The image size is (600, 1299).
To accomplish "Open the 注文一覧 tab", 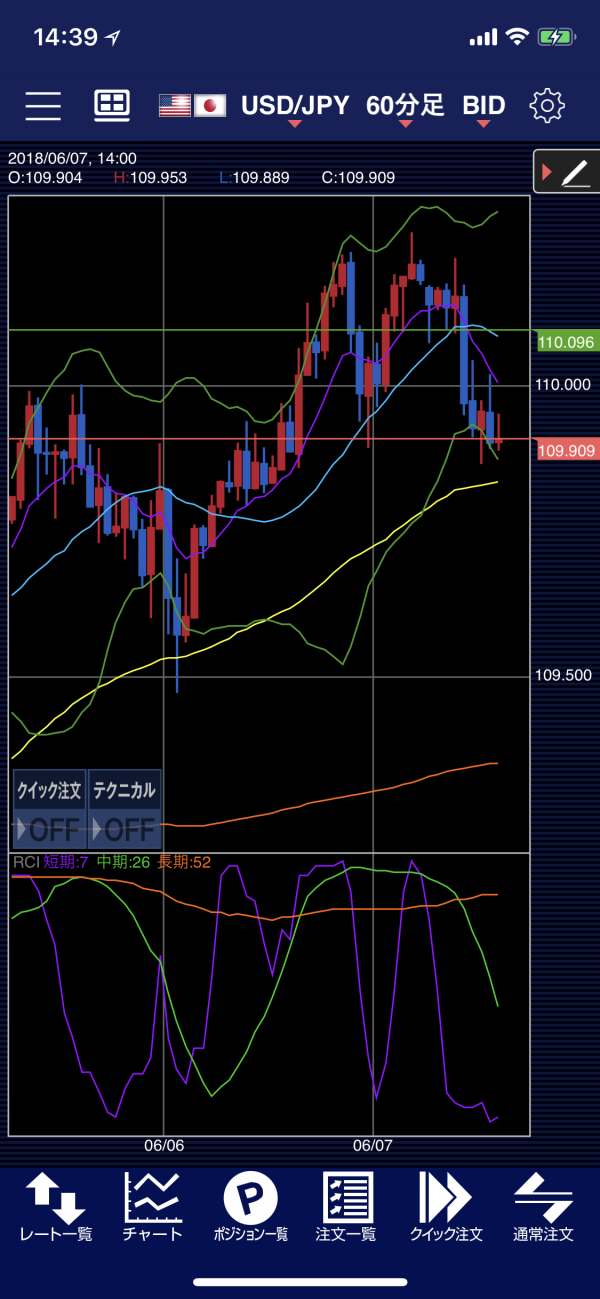I will click(x=346, y=1207).
